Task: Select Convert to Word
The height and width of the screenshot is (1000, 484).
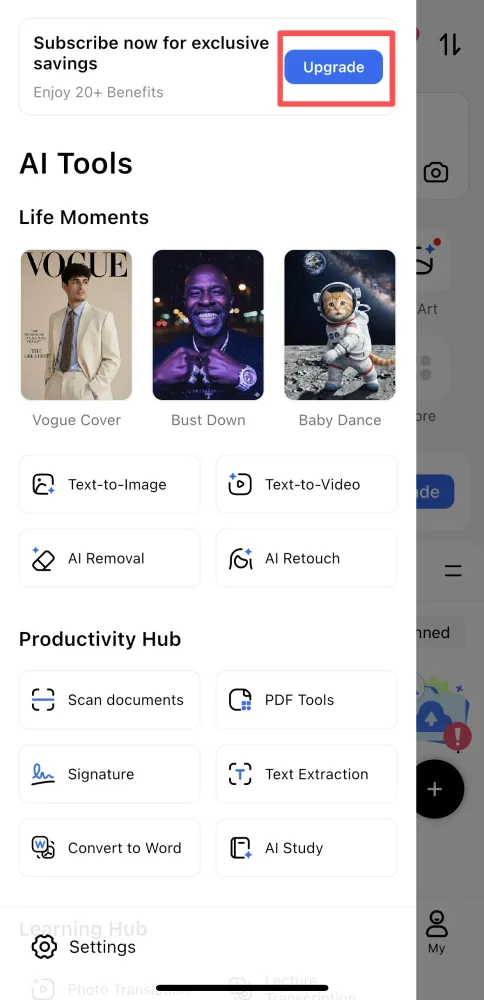Action: click(x=110, y=848)
